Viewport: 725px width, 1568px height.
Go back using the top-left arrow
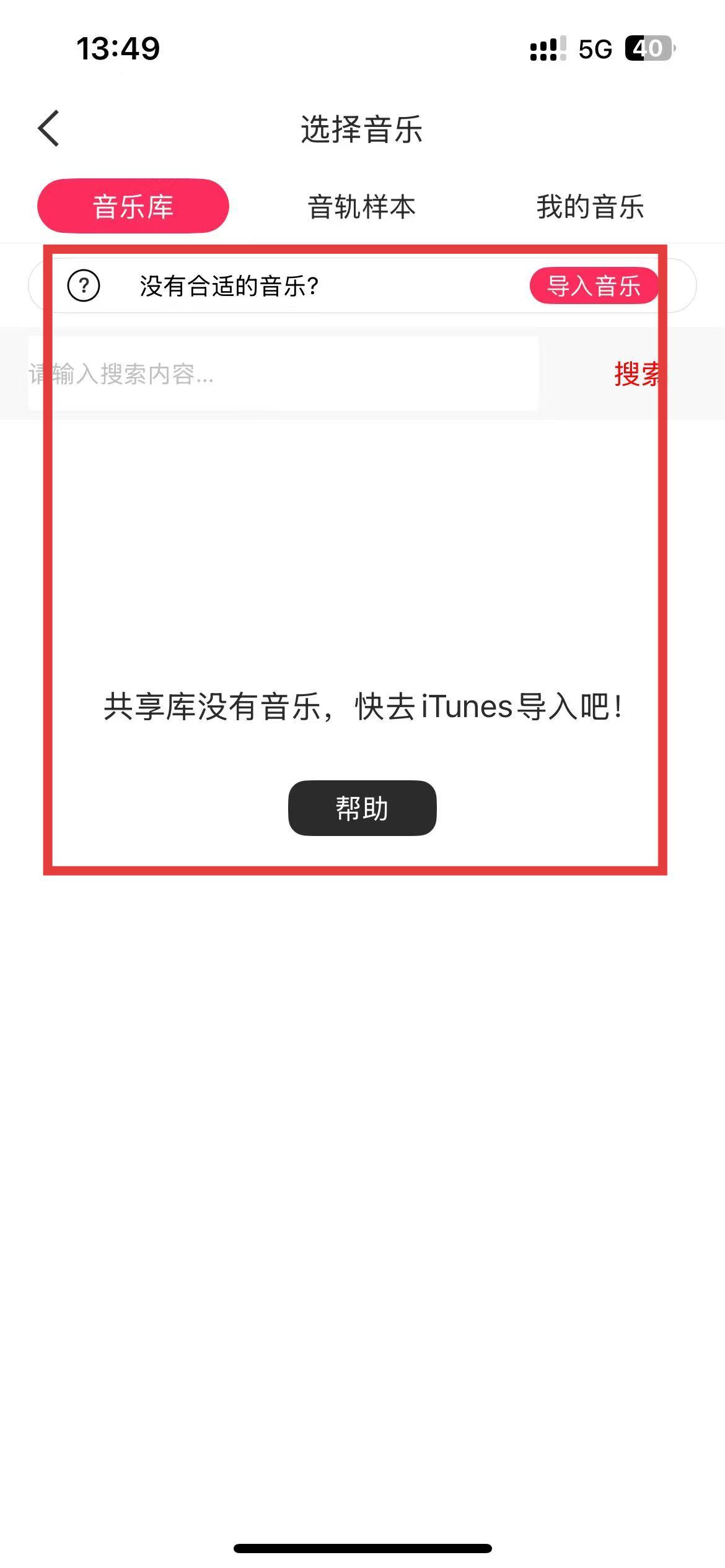[49, 129]
